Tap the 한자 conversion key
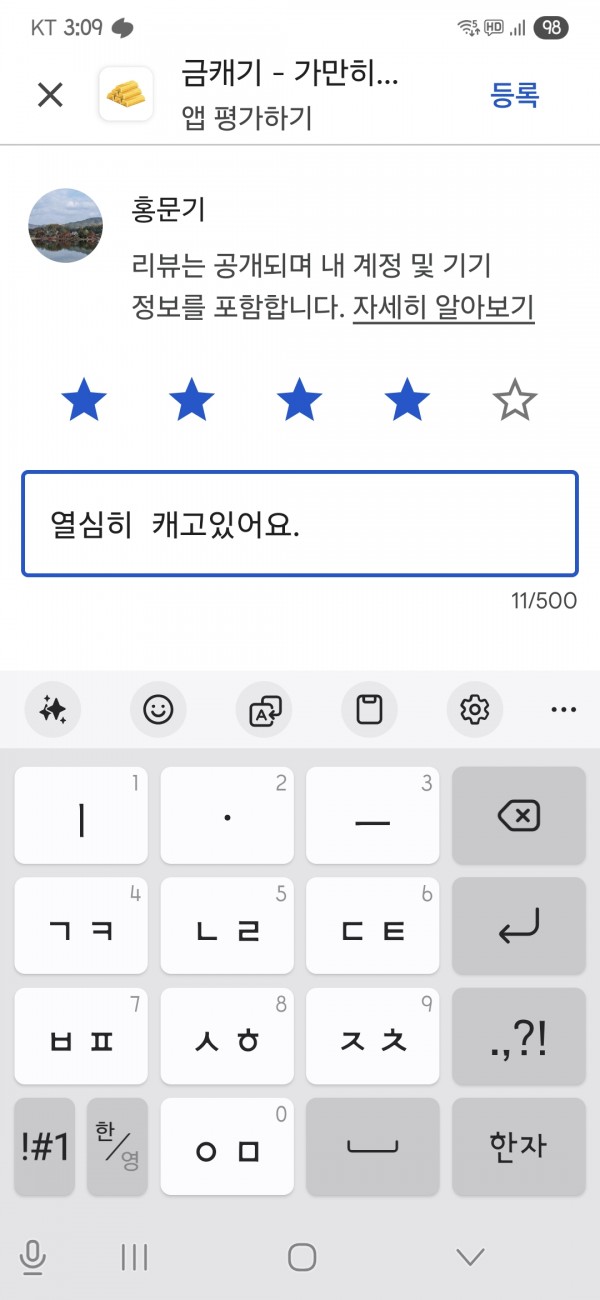The width and height of the screenshot is (600, 1300). click(518, 1147)
